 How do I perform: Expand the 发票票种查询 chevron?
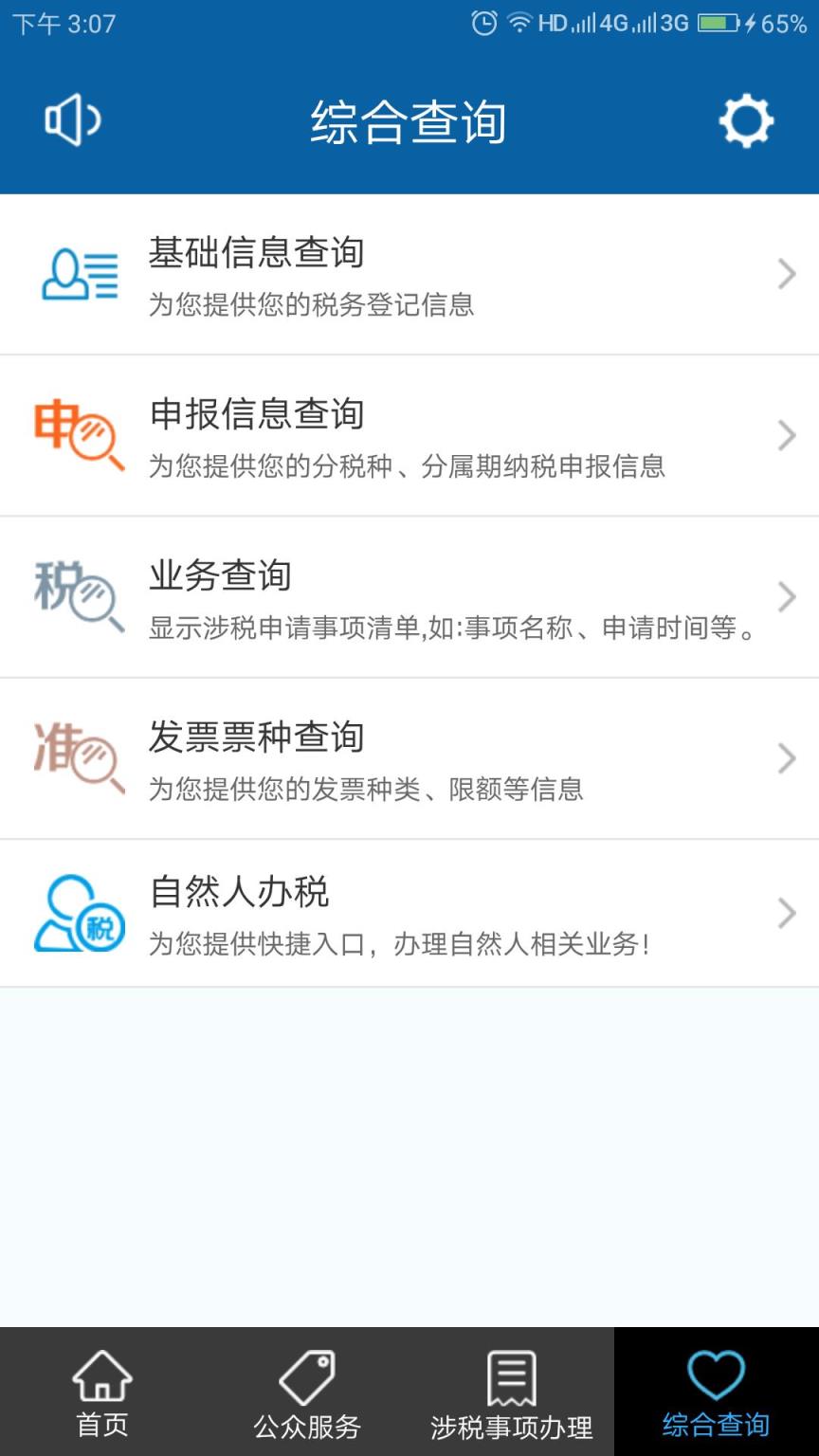pyautogui.click(x=788, y=757)
